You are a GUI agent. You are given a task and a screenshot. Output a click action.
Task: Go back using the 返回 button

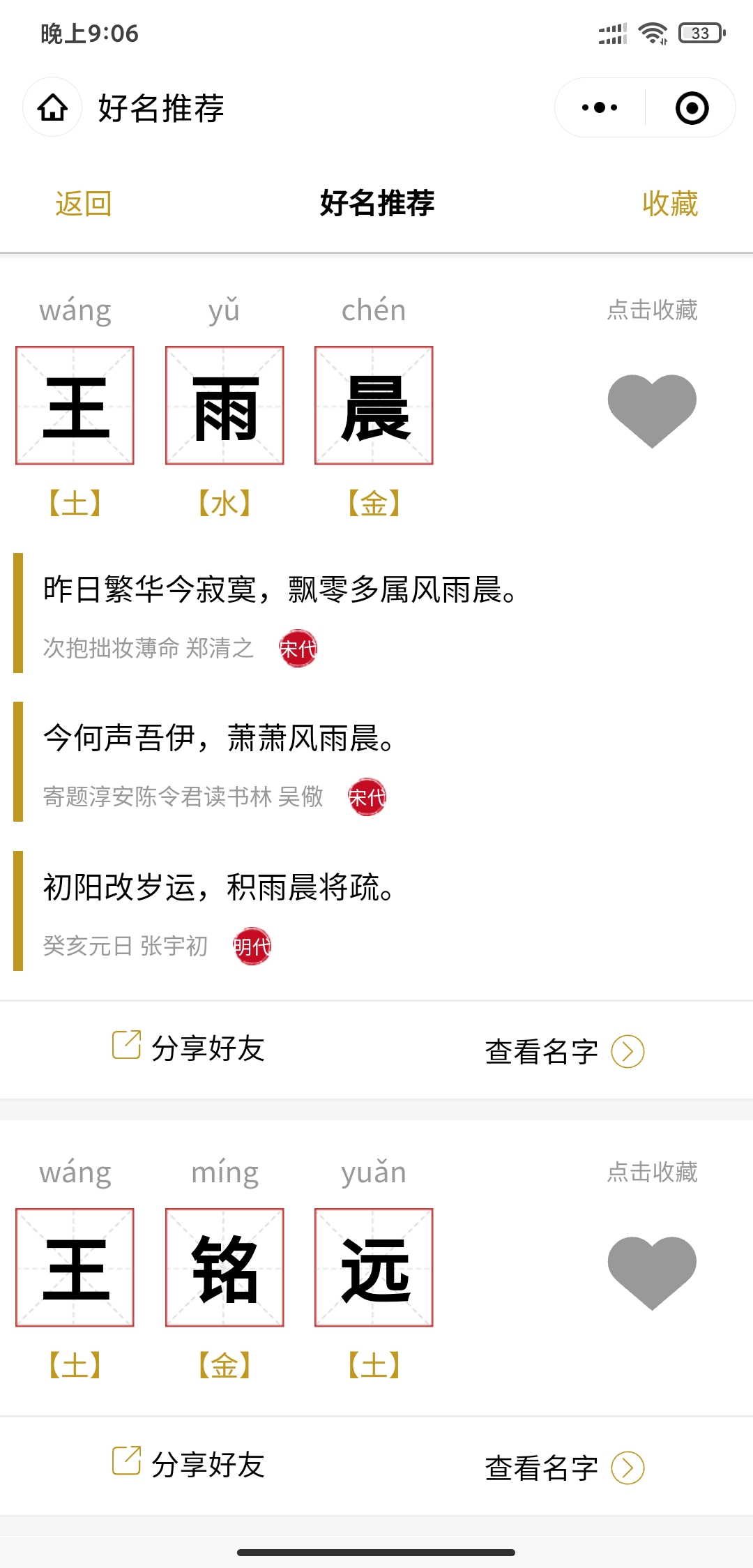tap(84, 204)
